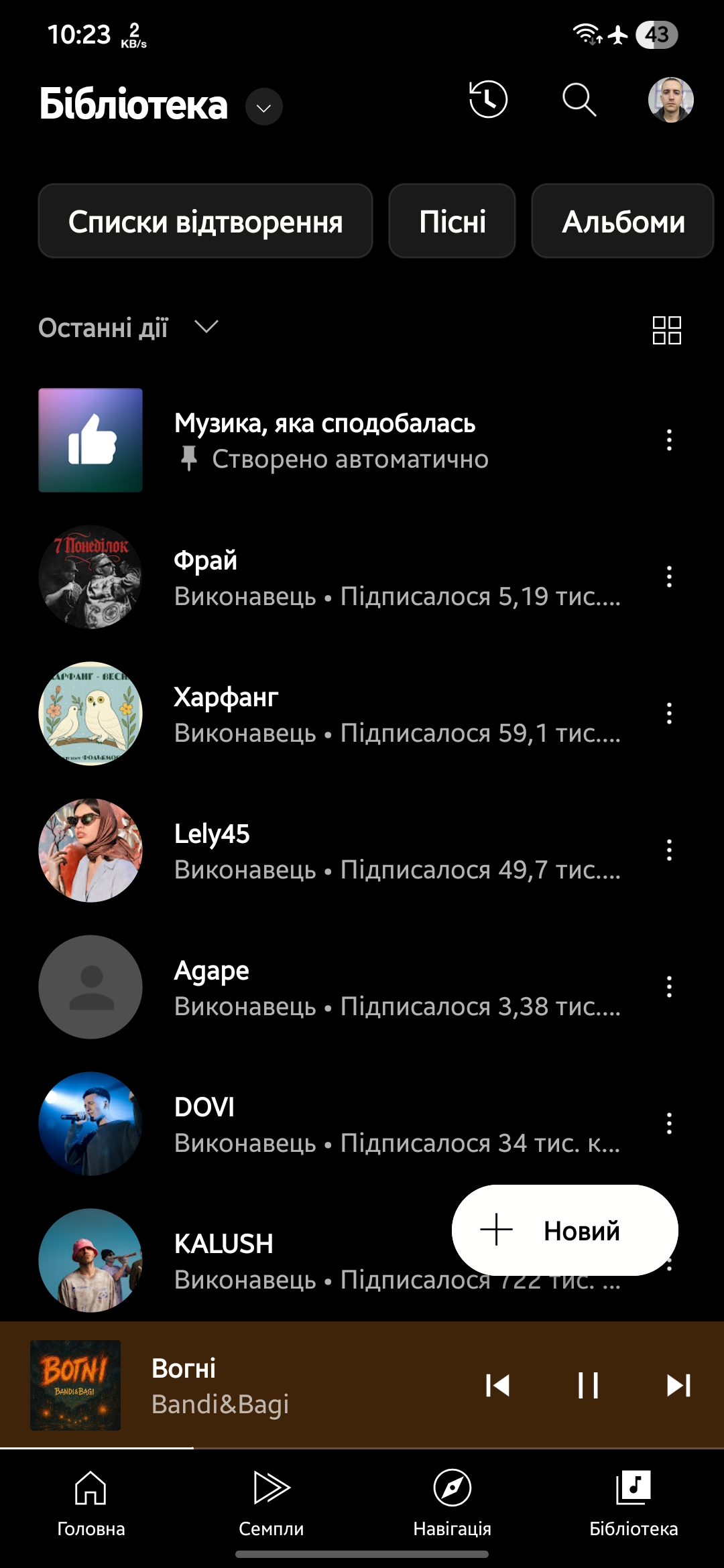Select the Пісні filter chip
This screenshot has height=1568, width=724.
click(x=452, y=221)
